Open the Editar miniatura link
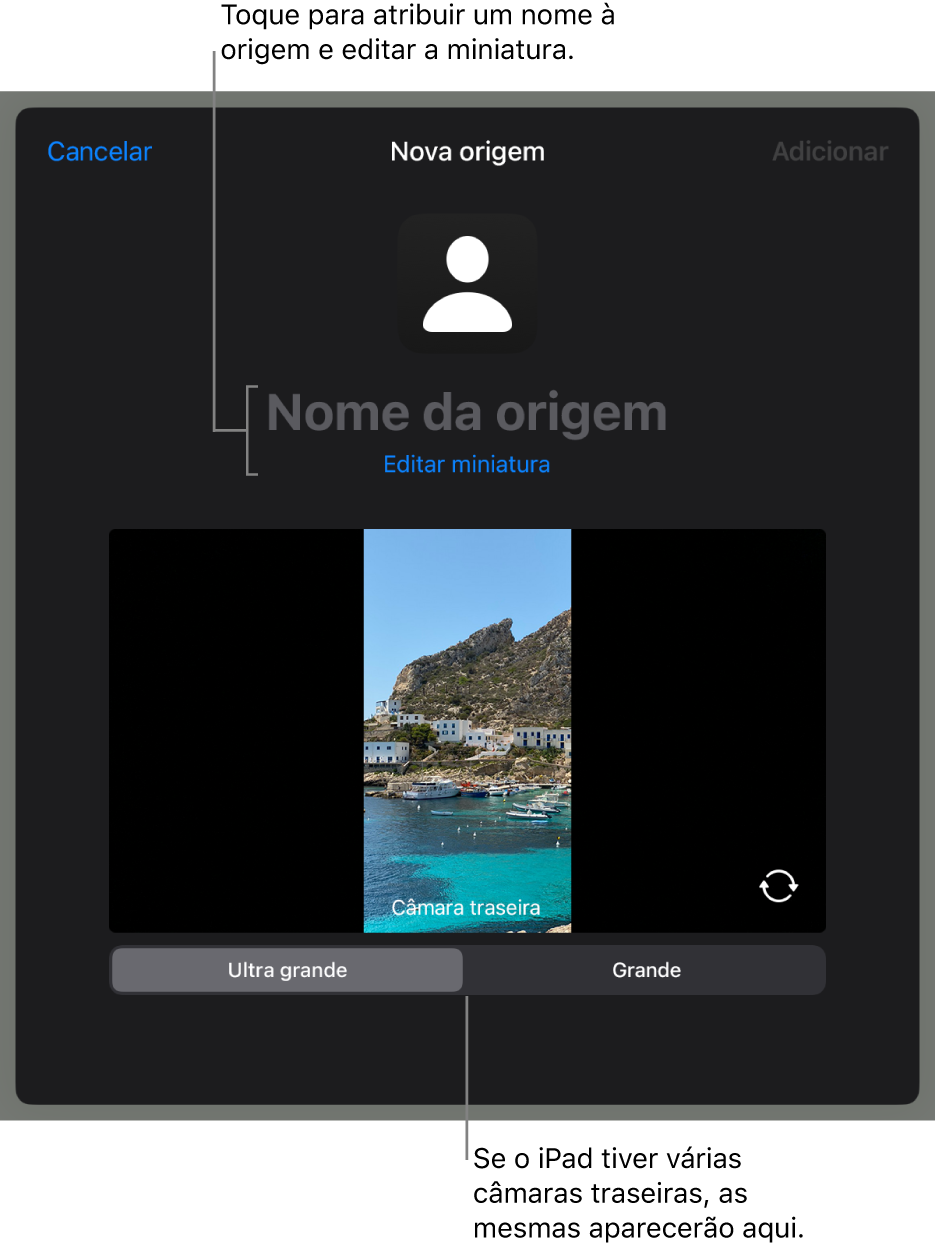Screen dimensions: 935x1255 click(467, 464)
